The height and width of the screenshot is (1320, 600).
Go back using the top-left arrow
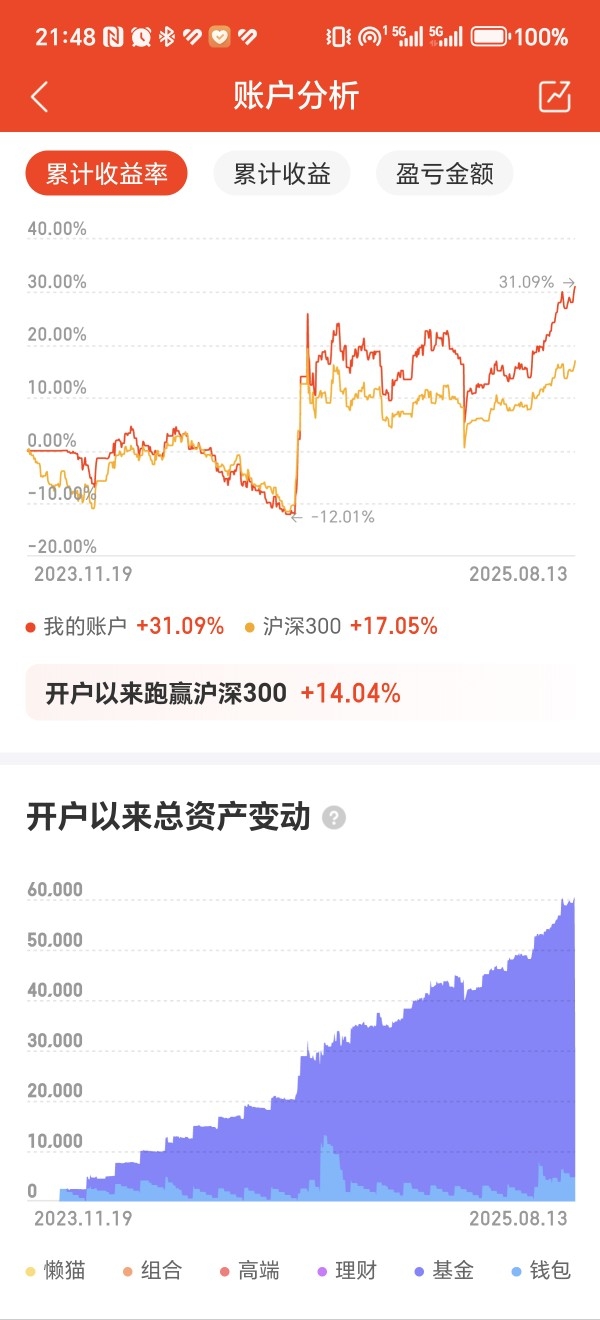(x=39, y=97)
